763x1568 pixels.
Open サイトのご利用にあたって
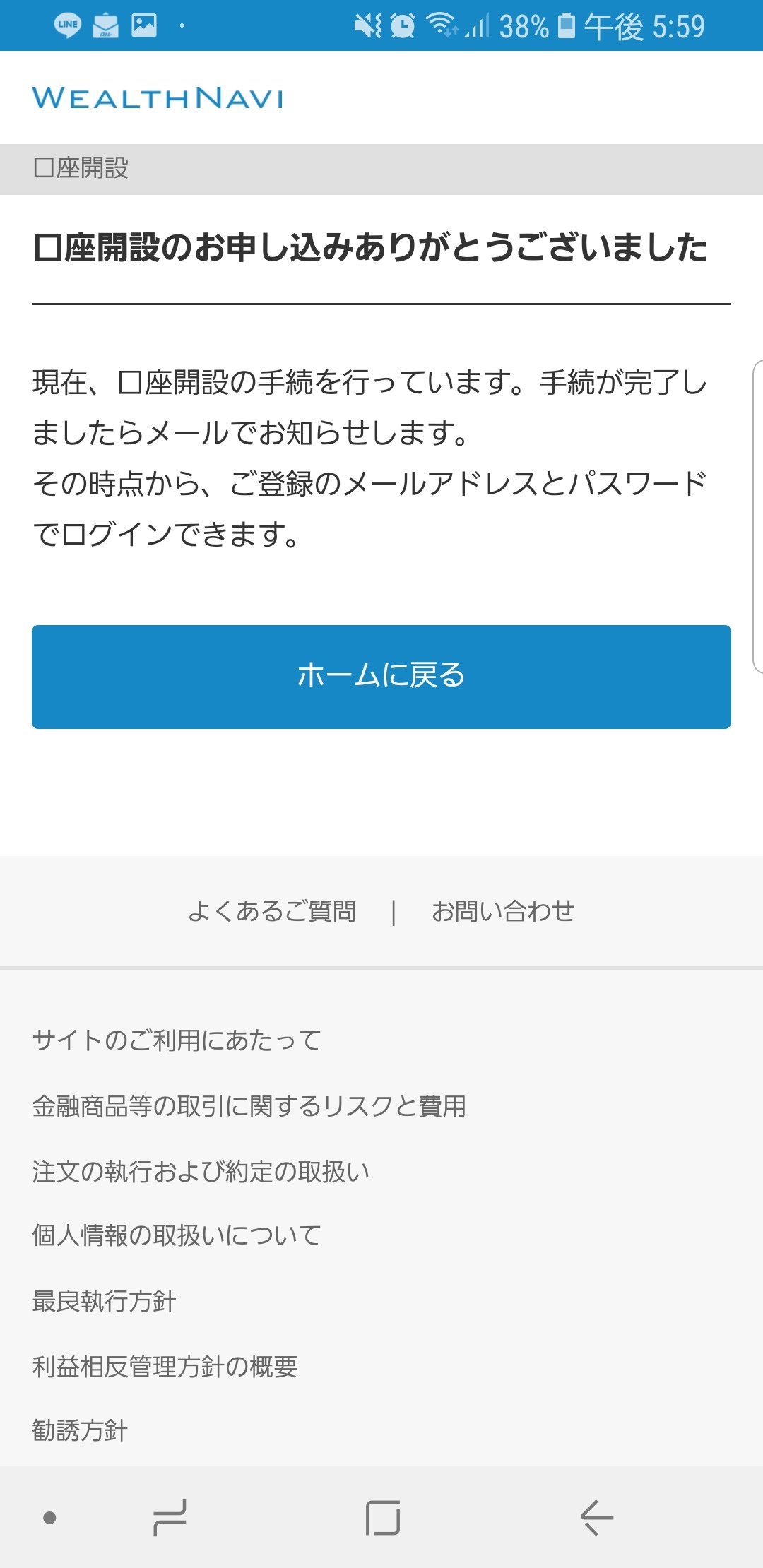click(177, 1040)
